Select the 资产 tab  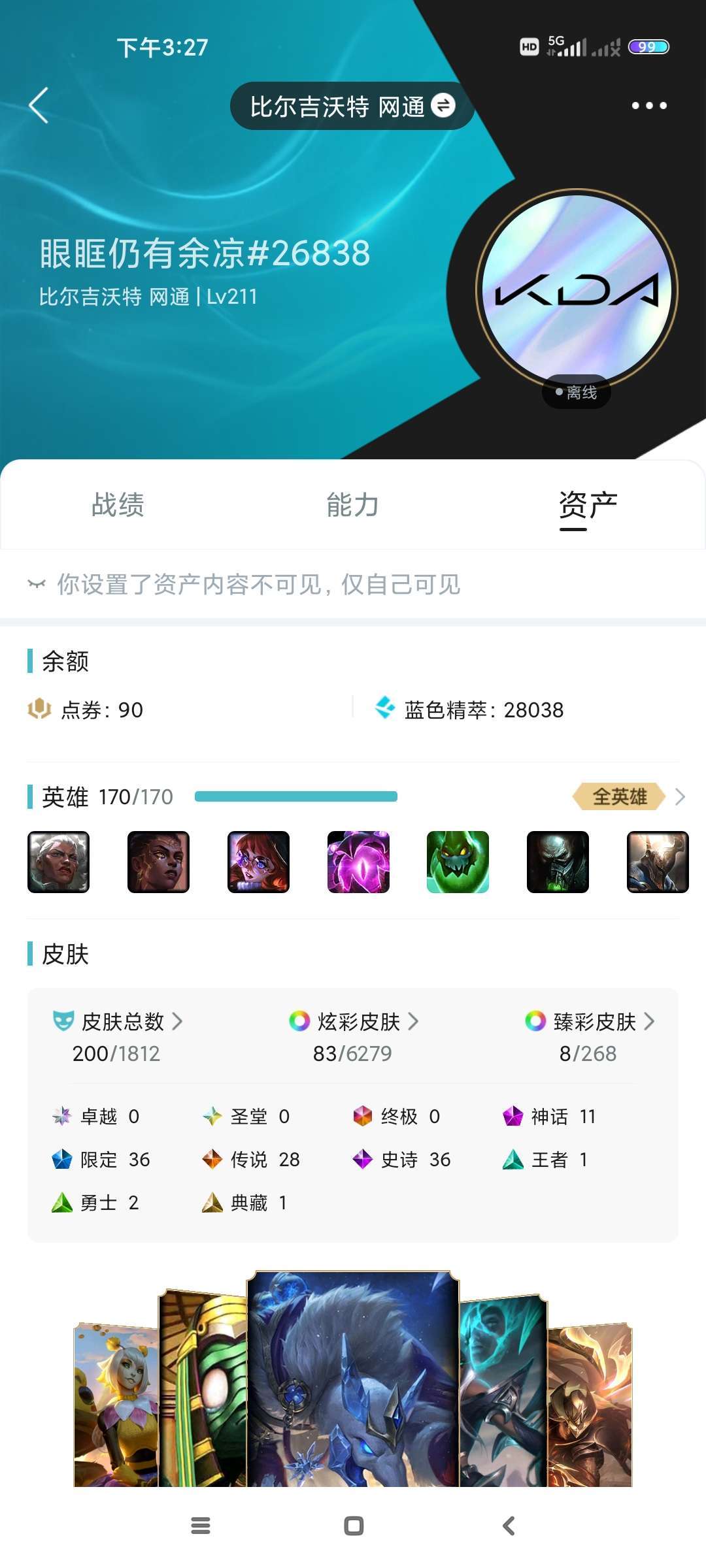click(x=588, y=505)
